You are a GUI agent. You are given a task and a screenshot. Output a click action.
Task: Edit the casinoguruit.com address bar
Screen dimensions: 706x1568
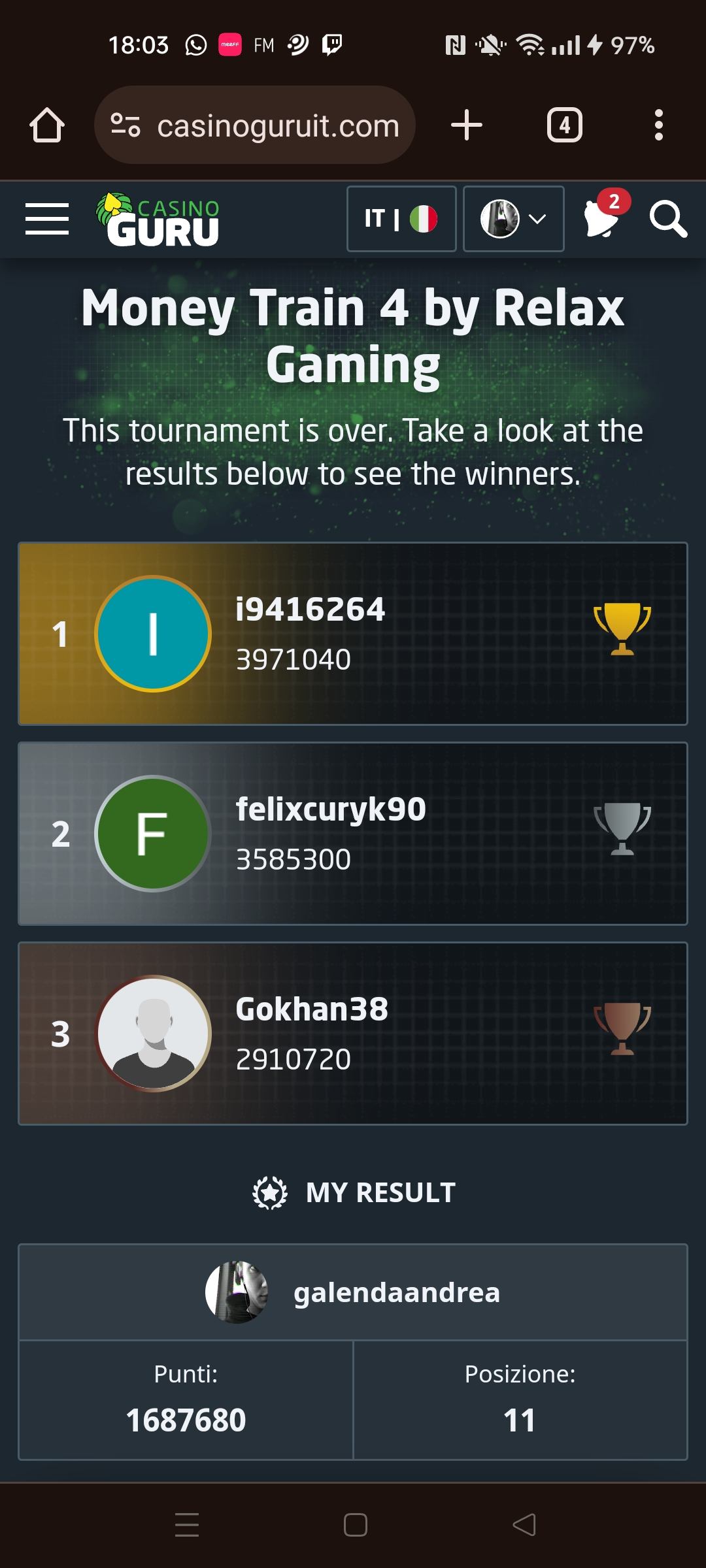pyautogui.click(x=278, y=125)
